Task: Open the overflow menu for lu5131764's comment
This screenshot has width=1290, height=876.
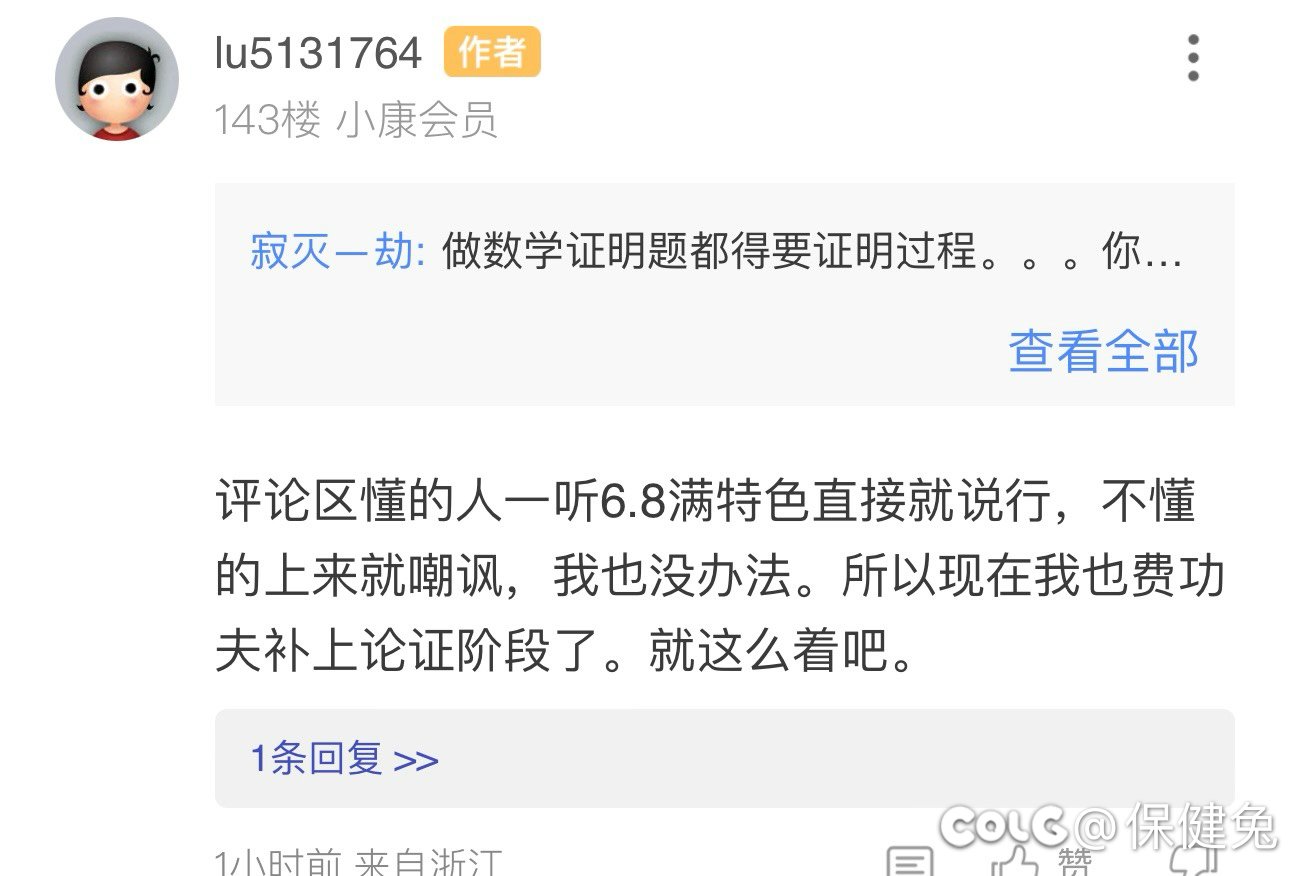Action: point(1192,58)
